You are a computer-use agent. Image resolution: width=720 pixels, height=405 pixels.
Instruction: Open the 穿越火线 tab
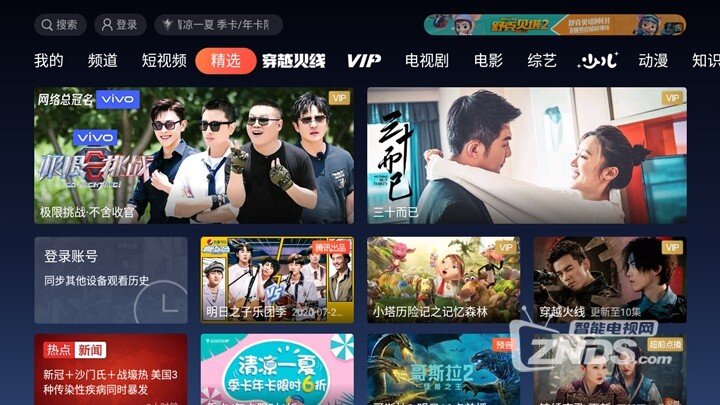294,61
